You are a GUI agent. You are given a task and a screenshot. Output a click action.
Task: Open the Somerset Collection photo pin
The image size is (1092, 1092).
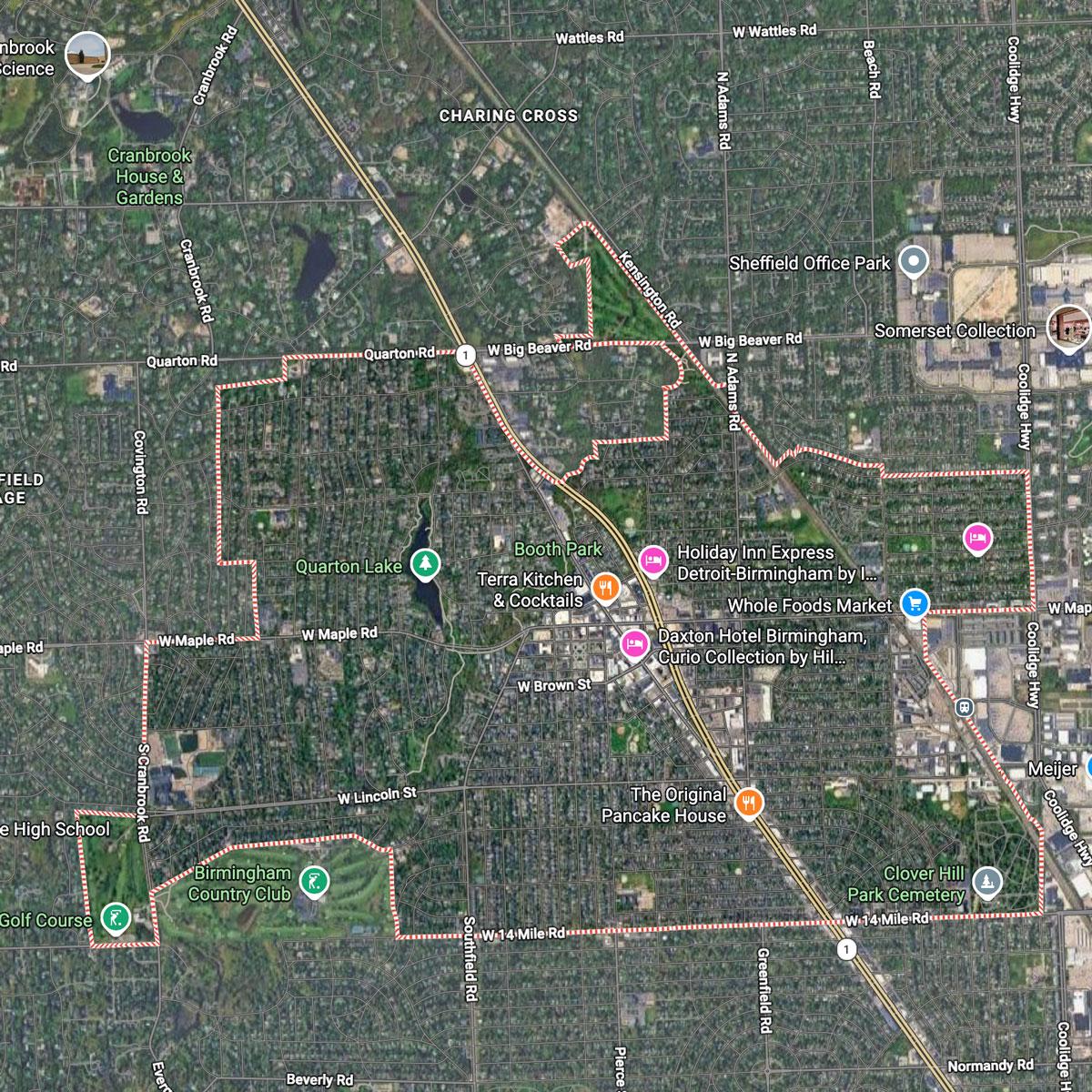click(1068, 327)
